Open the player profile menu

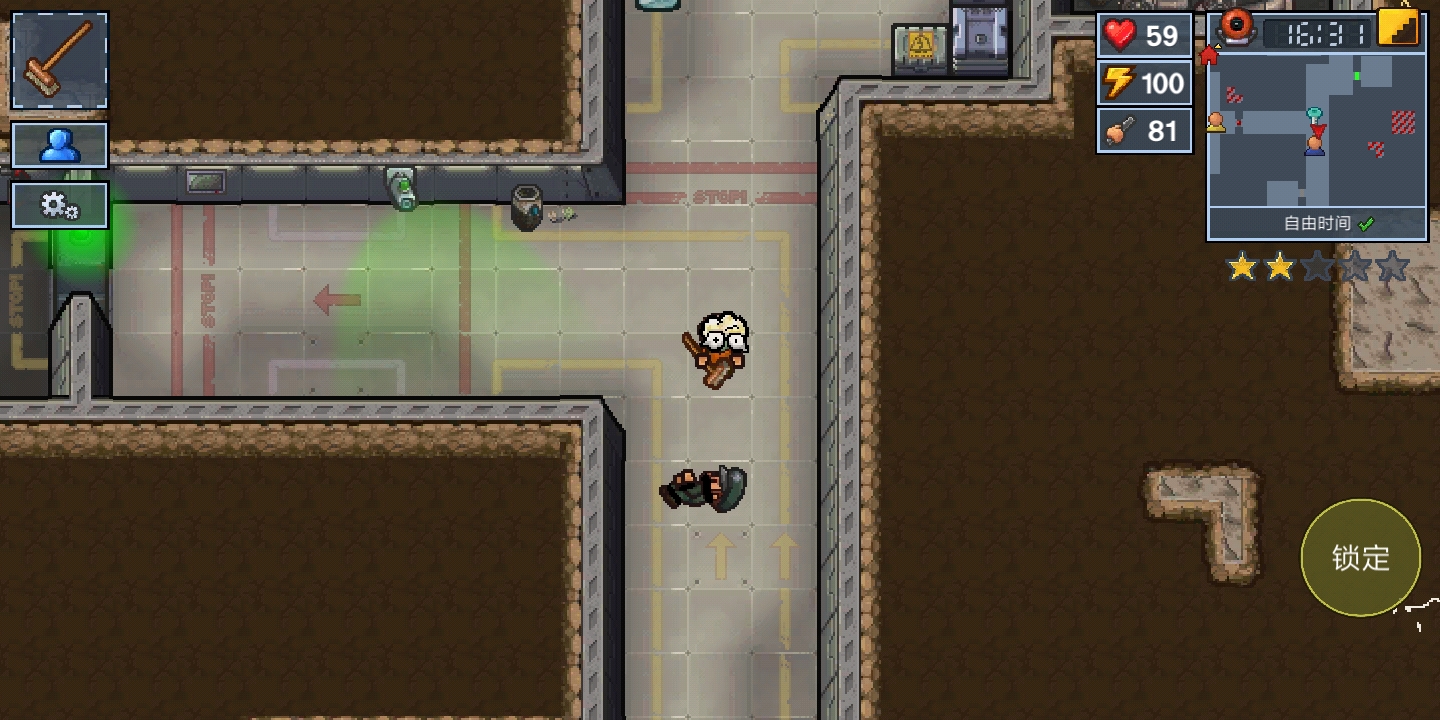(x=59, y=146)
